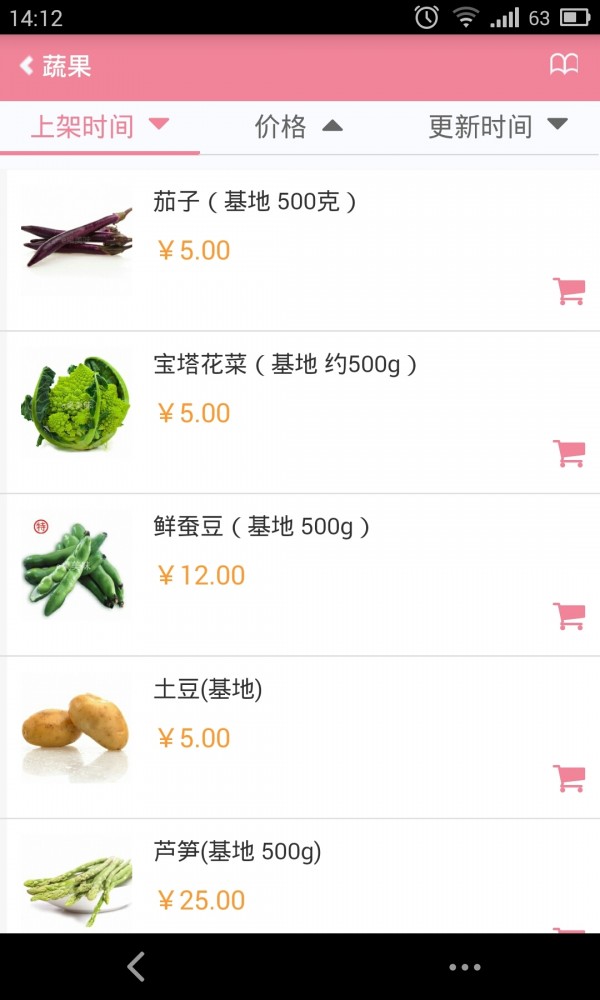Sort by 上架时间
The width and height of the screenshot is (600, 1000).
(x=100, y=127)
